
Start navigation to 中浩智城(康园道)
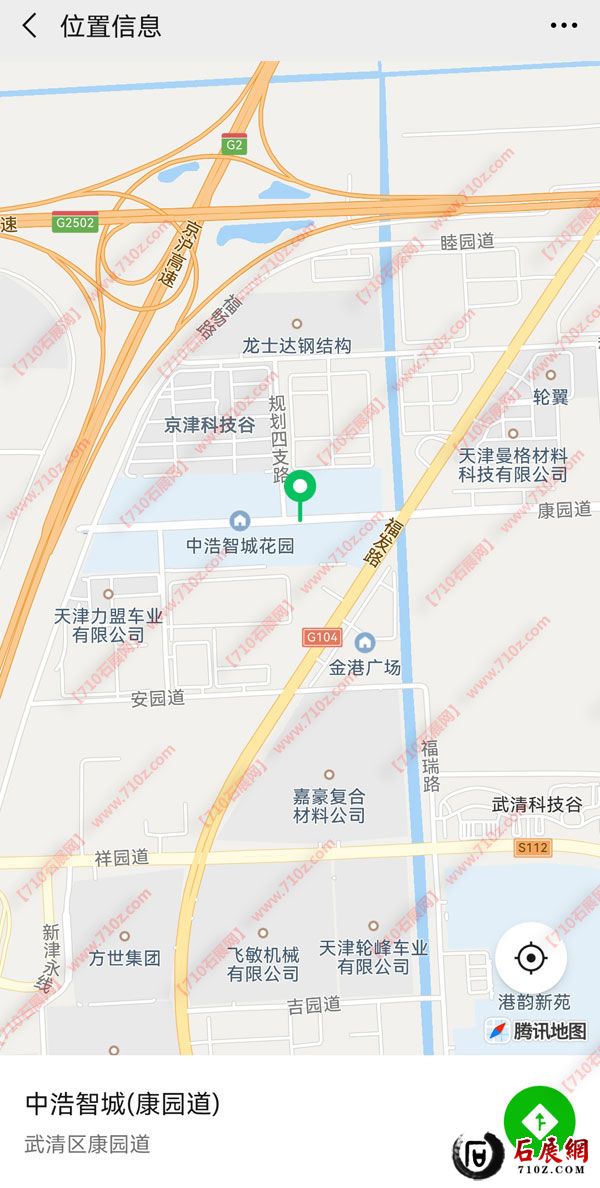539,1118
